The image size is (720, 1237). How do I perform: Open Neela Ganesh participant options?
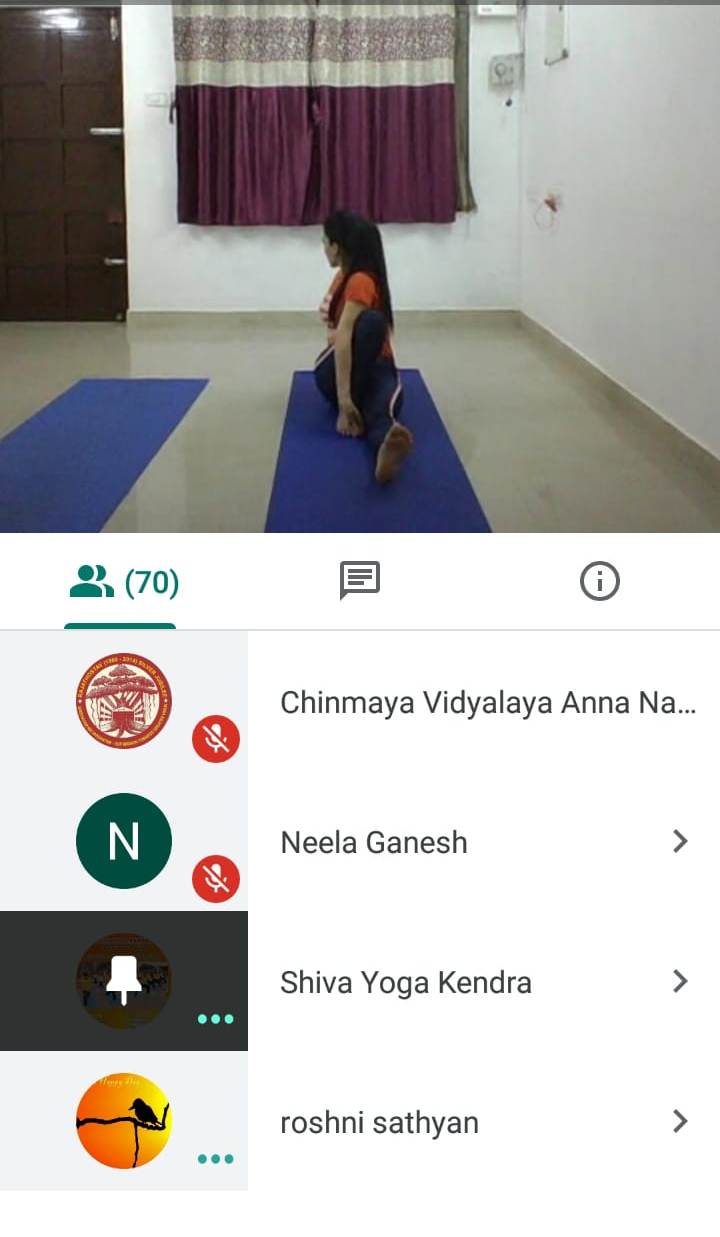[x=680, y=842]
